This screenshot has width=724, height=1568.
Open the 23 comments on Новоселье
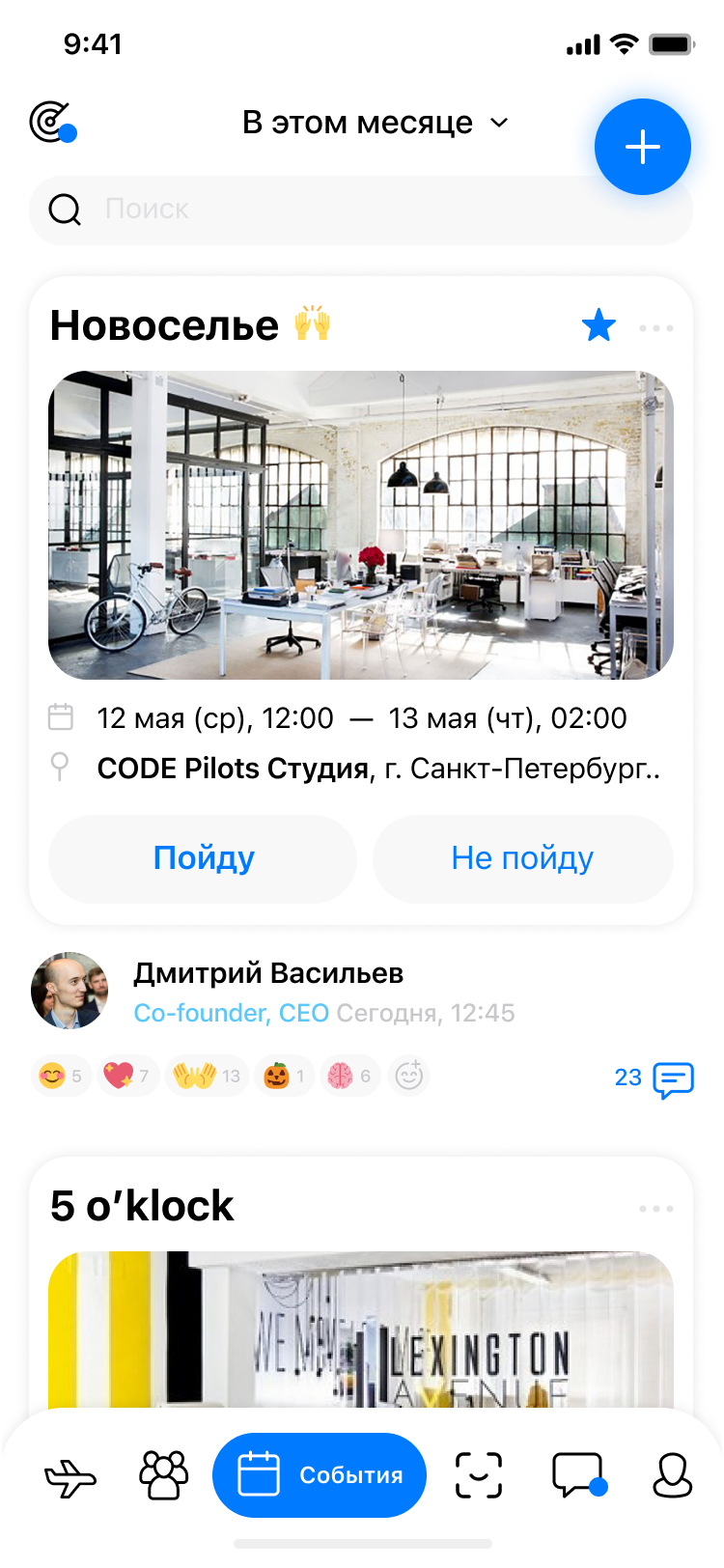pos(654,1078)
